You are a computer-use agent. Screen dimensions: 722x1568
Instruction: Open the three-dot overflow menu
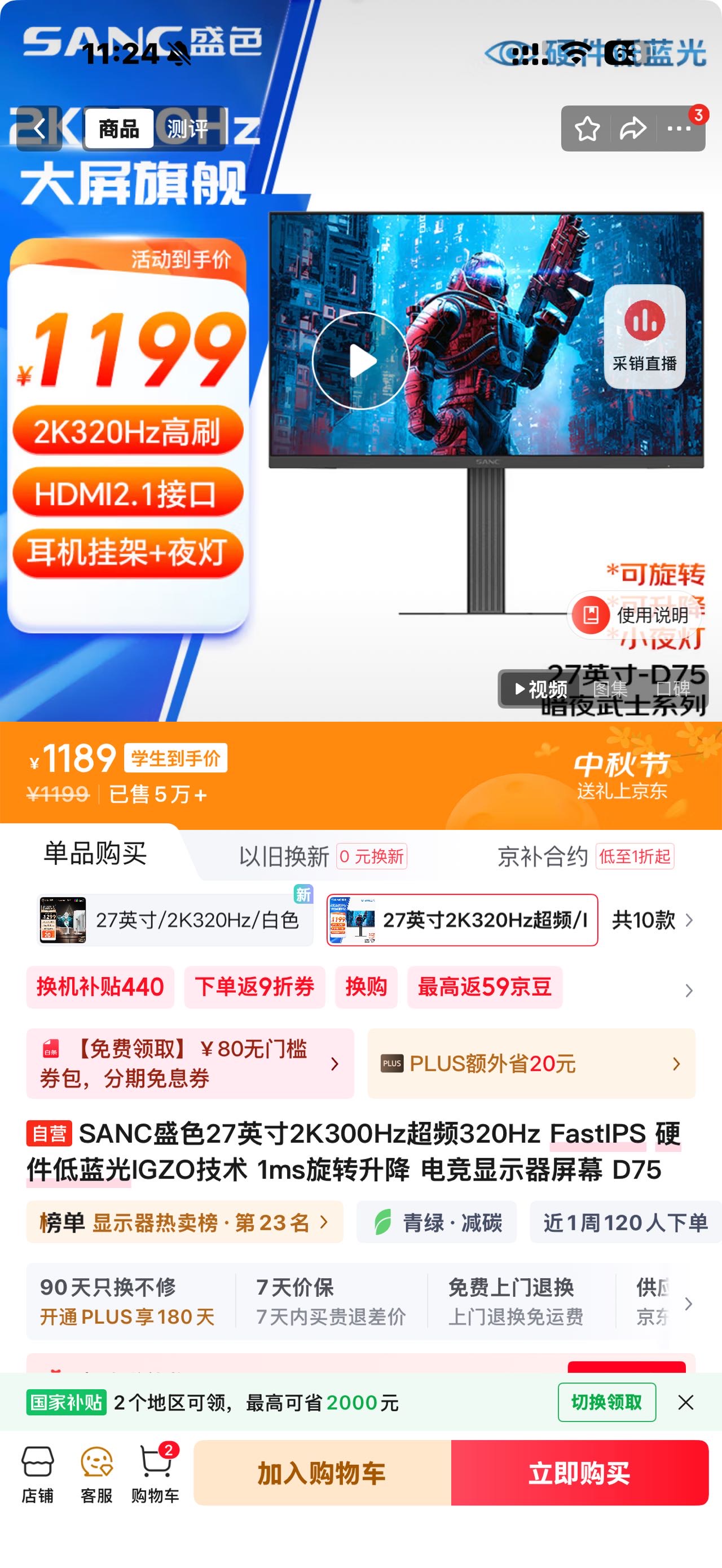679,129
